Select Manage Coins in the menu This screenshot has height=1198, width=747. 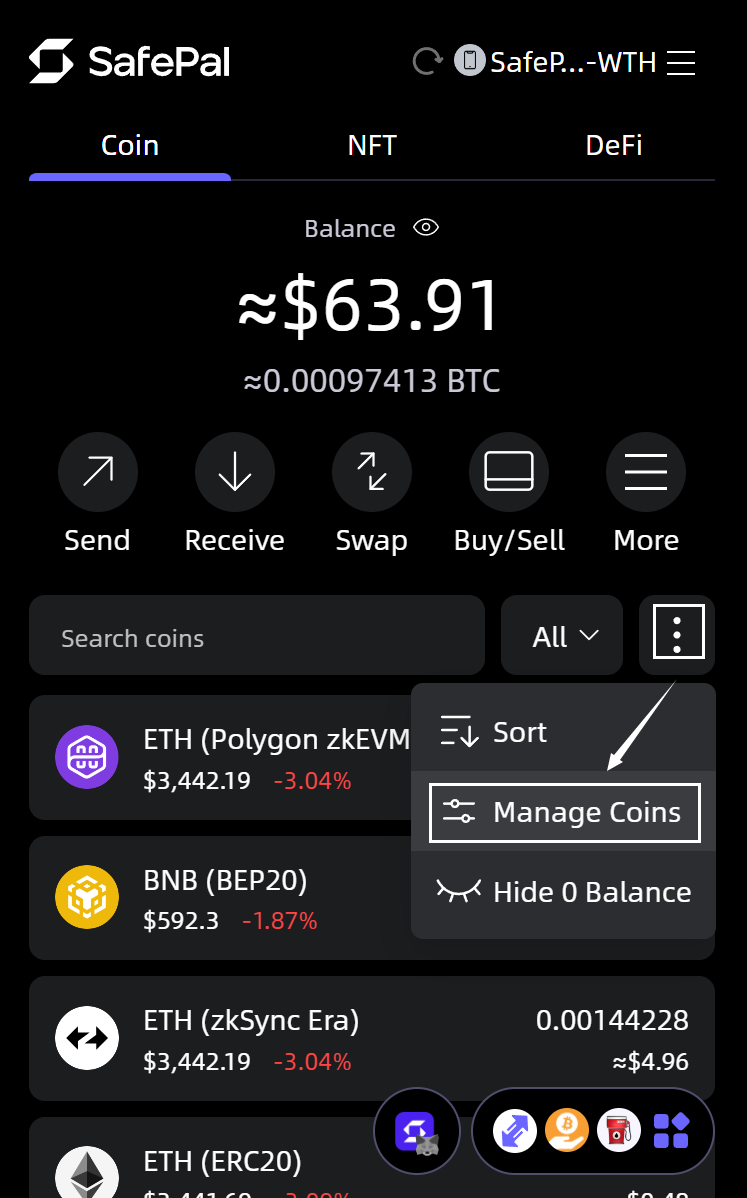coord(564,812)
